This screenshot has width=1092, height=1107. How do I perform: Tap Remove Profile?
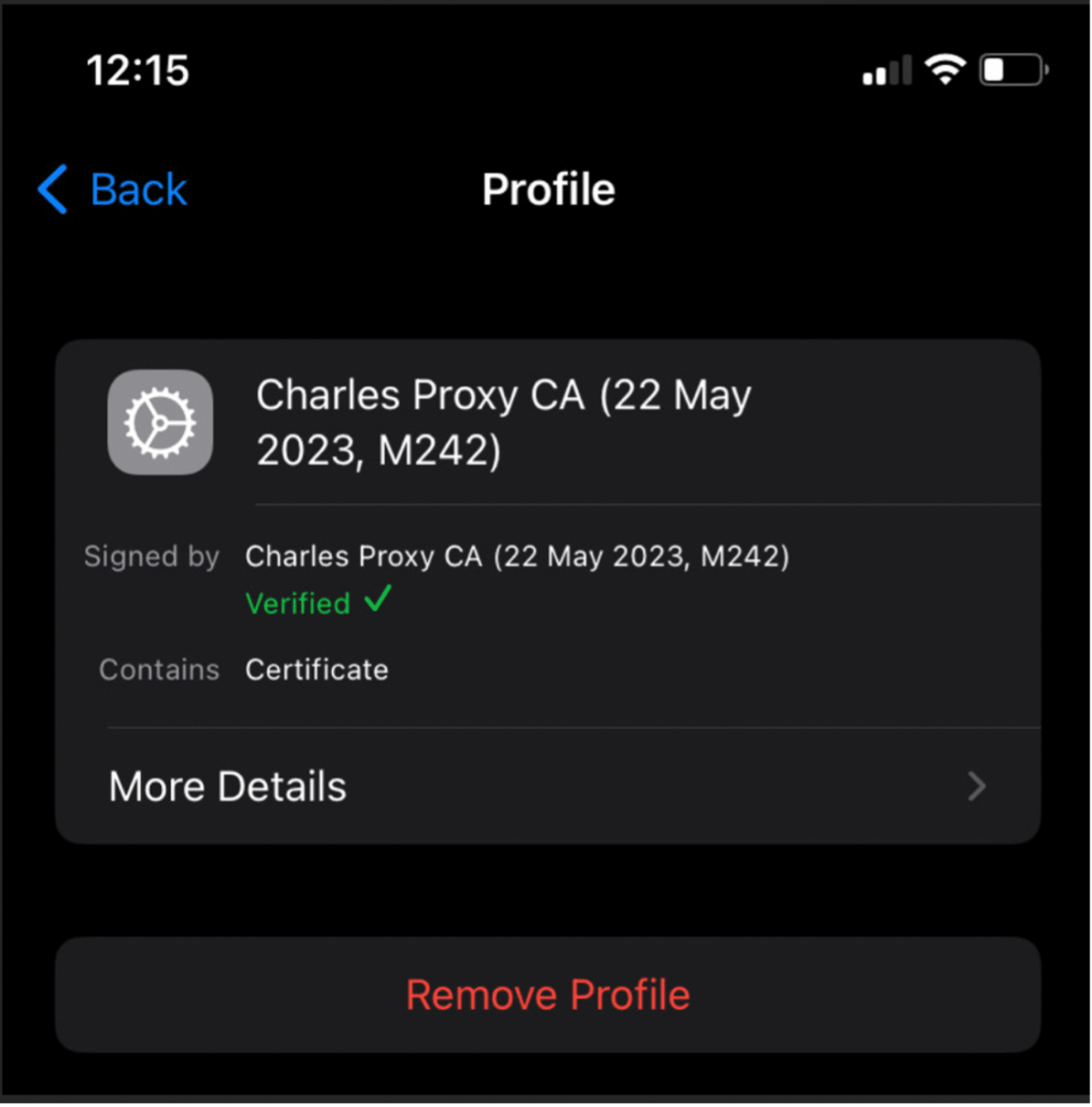tap(548, 994)
